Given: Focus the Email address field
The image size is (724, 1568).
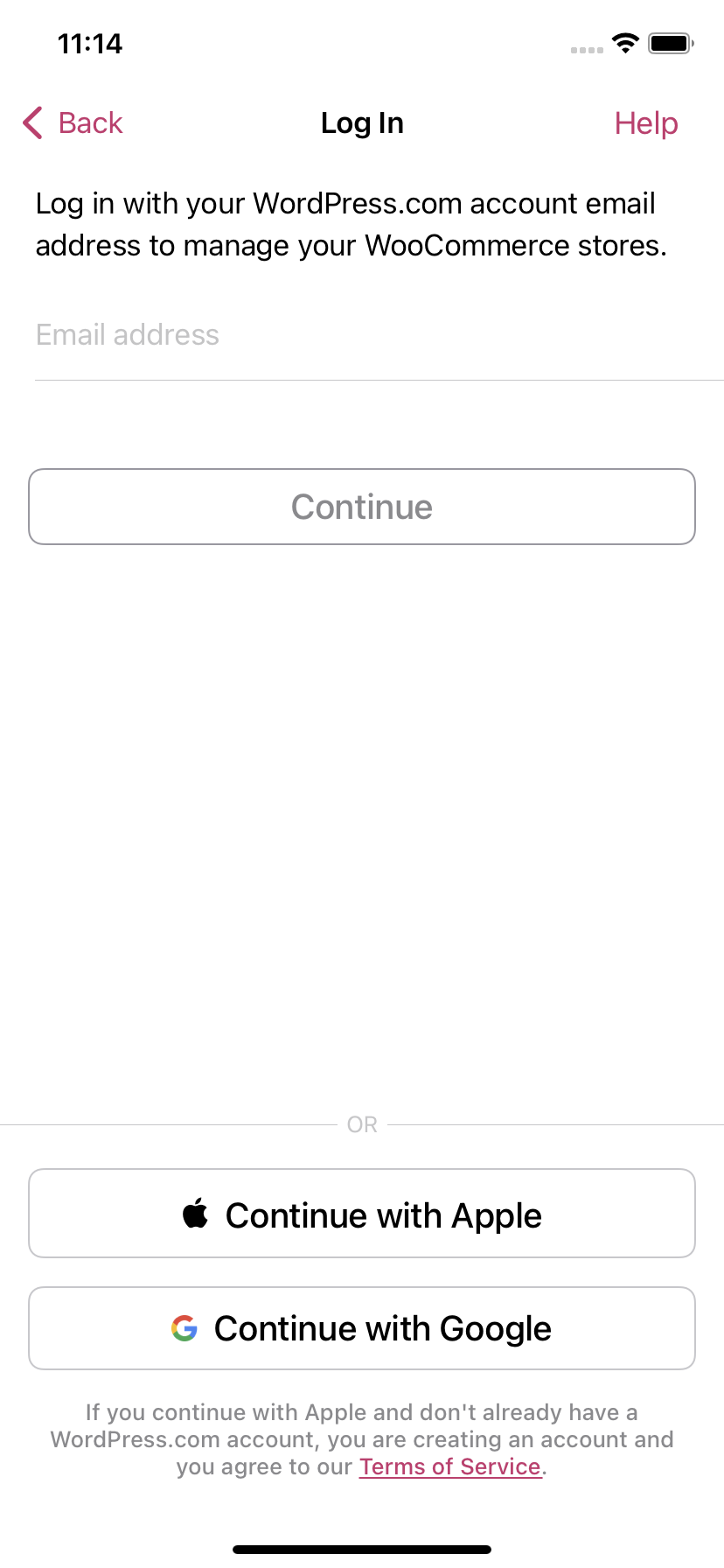Looking at the screenshot, I should pyautogui.click(x=379, y=335).
